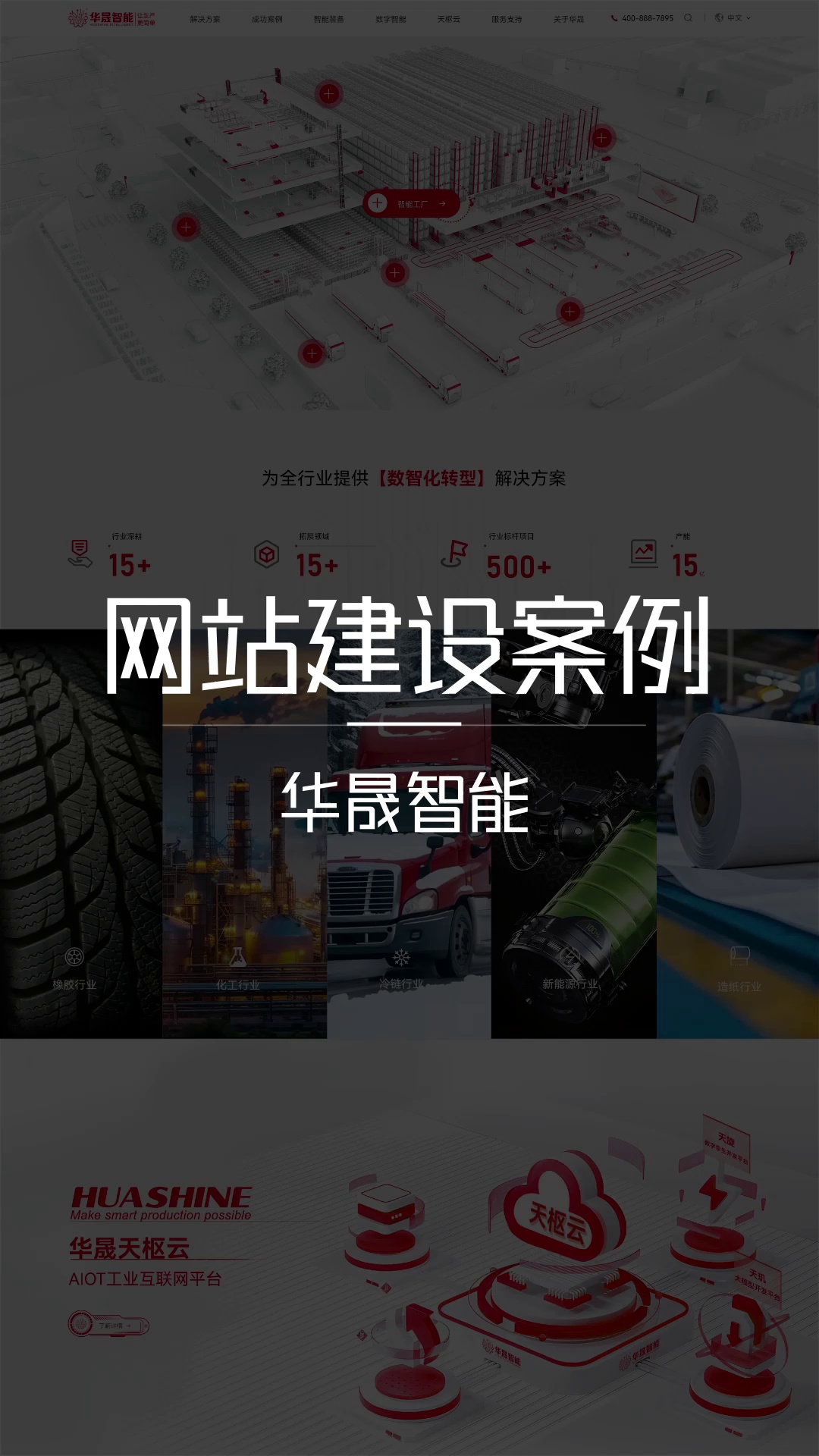Click the globe language icon in header
The height and width of the screenshot is (1456, 819).
(719, 17)
